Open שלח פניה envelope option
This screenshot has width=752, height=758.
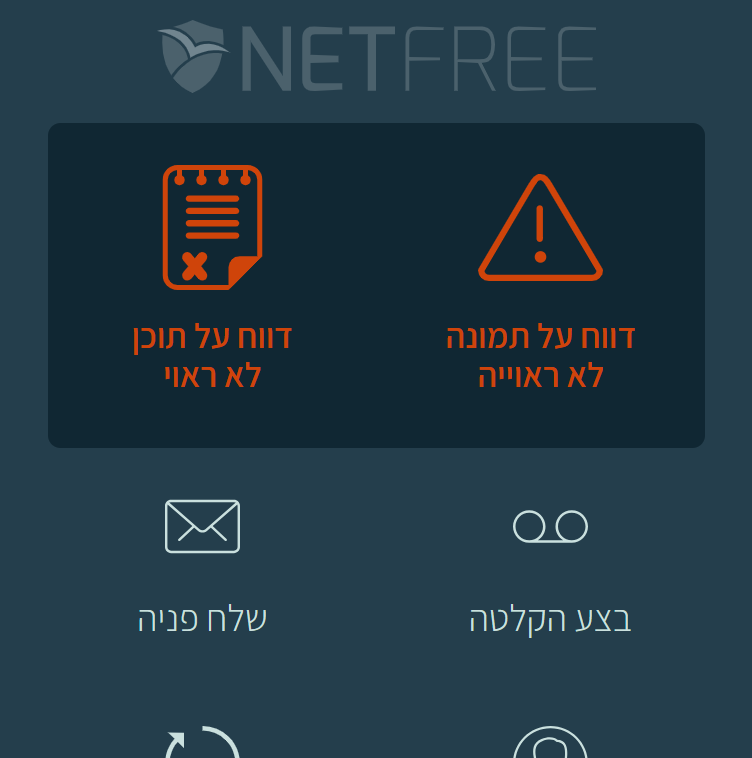tap(203, 565)
